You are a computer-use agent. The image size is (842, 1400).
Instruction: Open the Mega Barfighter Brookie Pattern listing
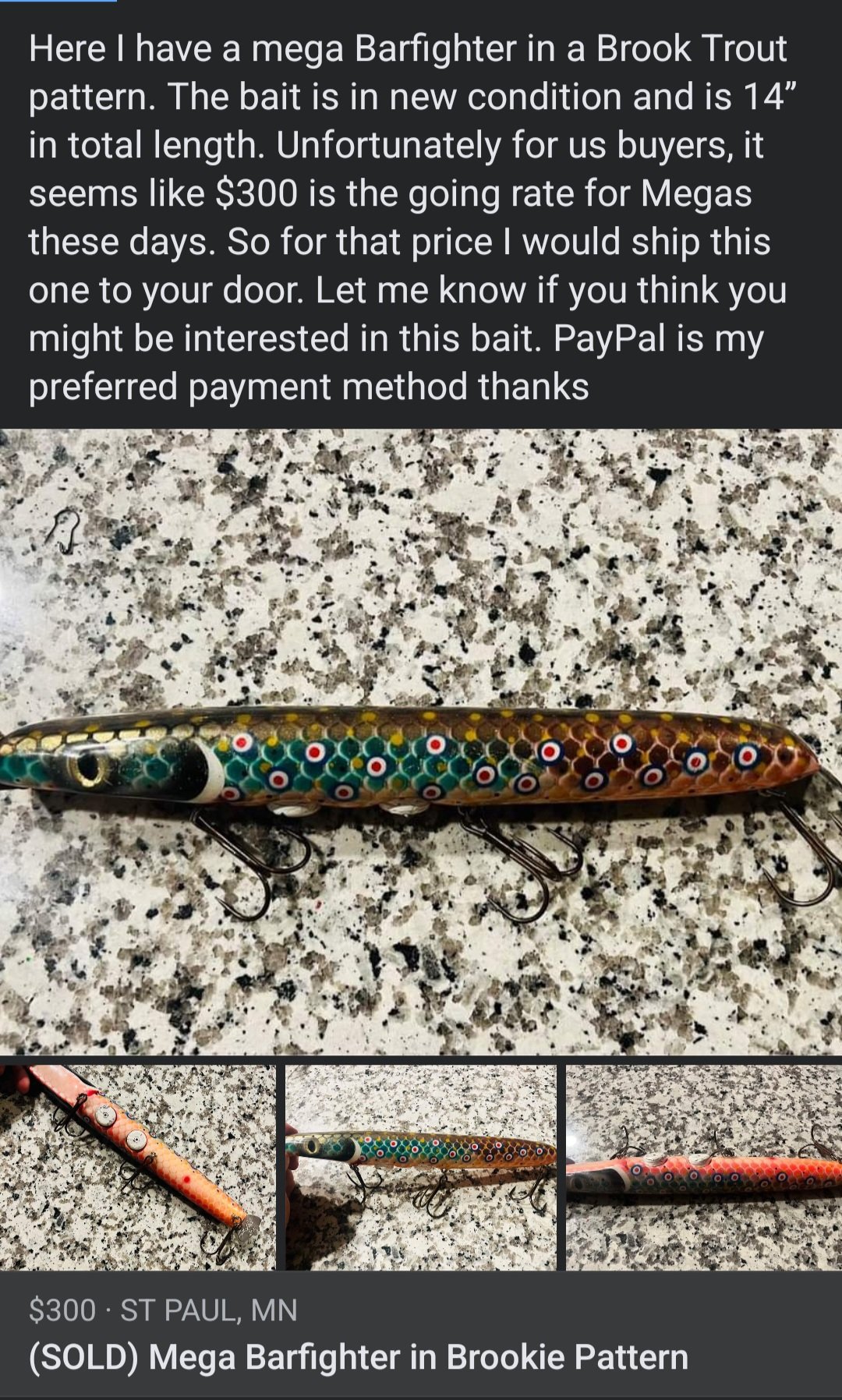(359, 1357)
